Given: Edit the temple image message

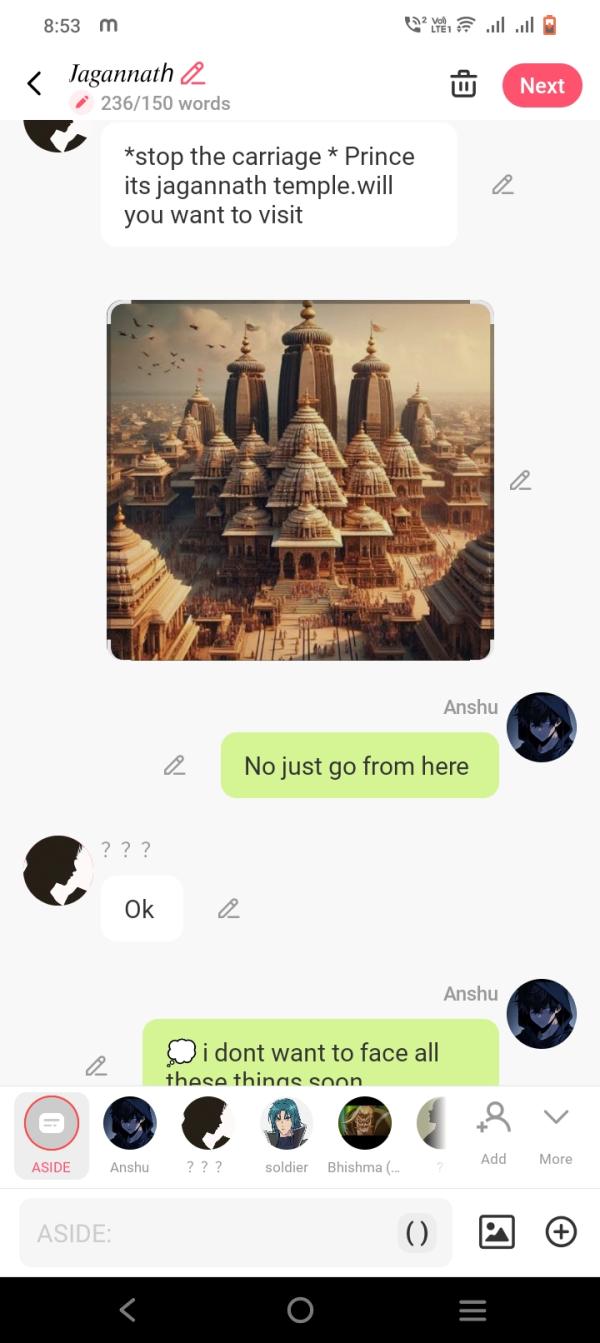Looking at the screenshot, I should click(x=520, y=481).
